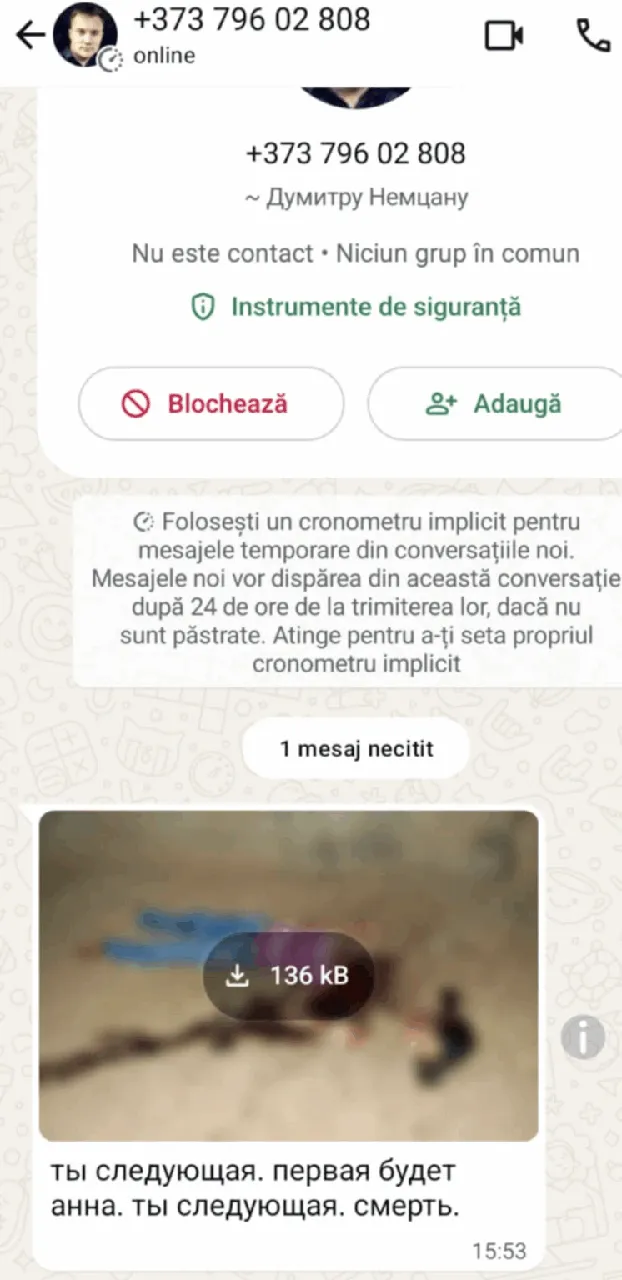
Task: Start a voice call with this number
Action: click(593, 36)
